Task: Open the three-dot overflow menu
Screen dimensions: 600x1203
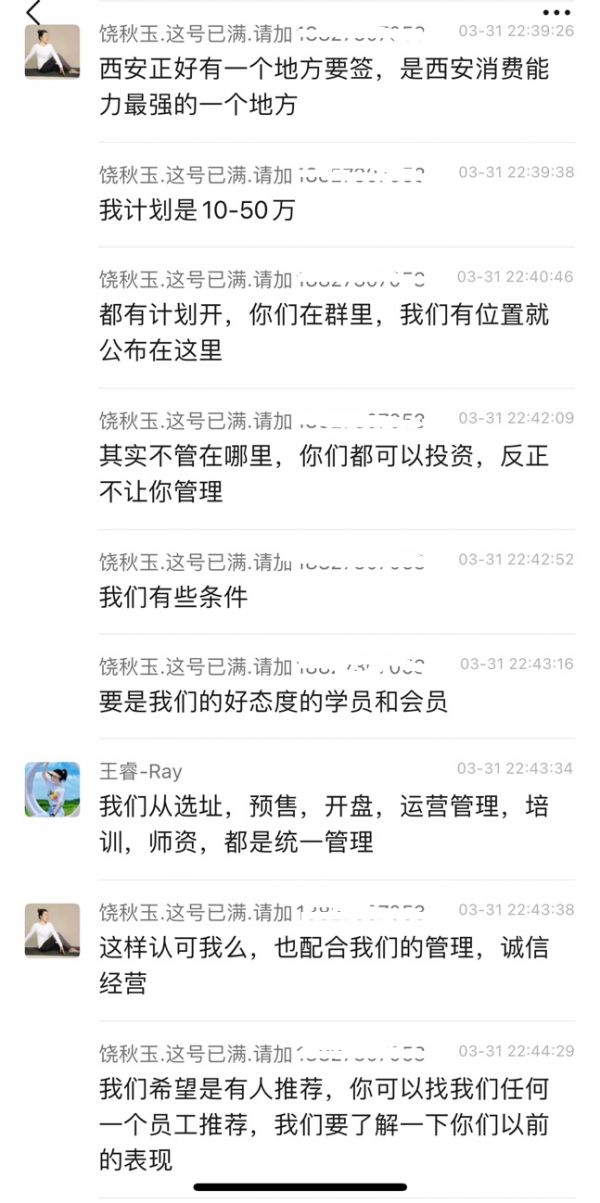Action: click(x=555, y=12)
